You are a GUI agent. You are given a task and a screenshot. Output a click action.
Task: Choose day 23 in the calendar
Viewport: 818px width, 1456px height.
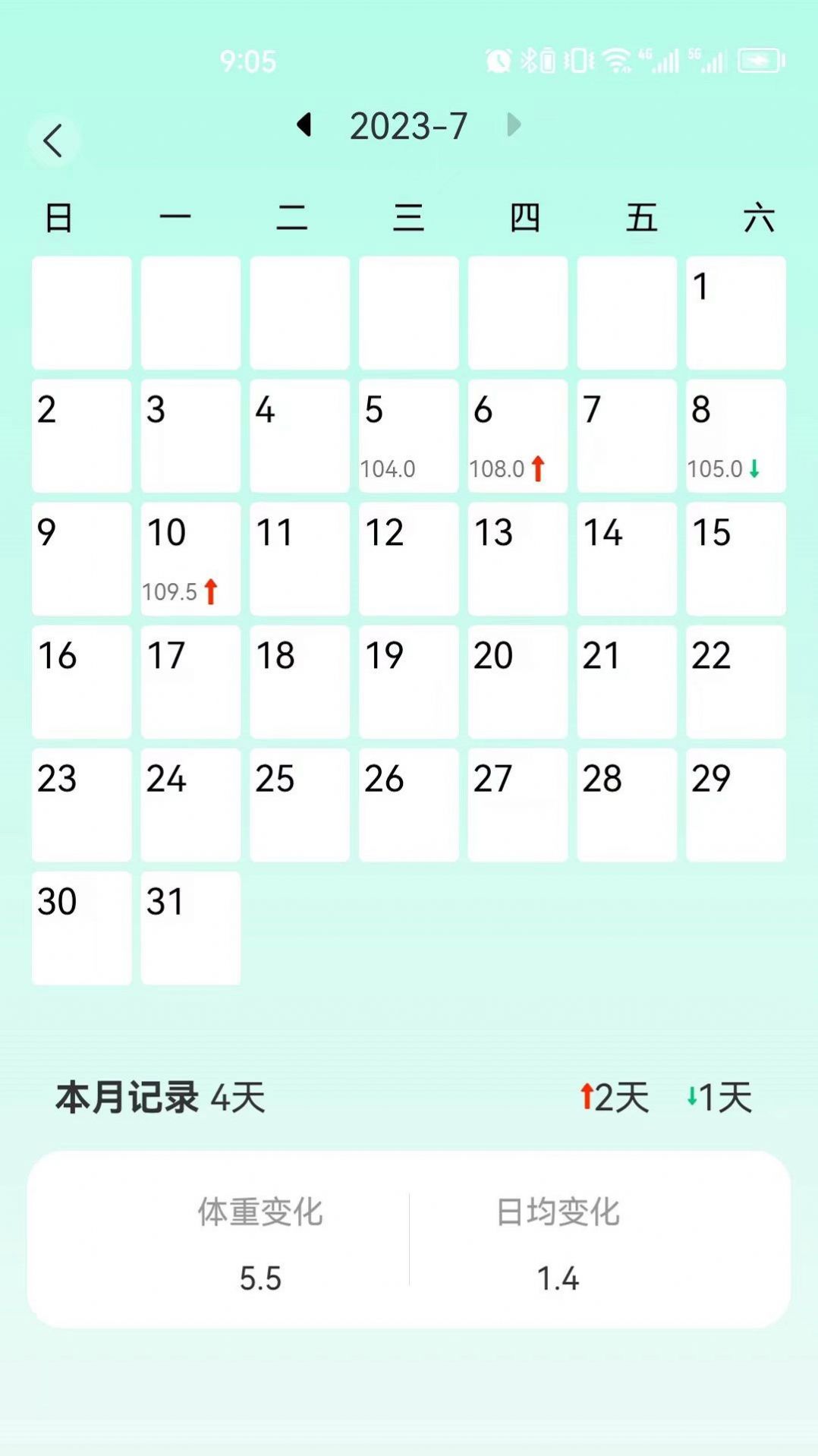(81, 805)
